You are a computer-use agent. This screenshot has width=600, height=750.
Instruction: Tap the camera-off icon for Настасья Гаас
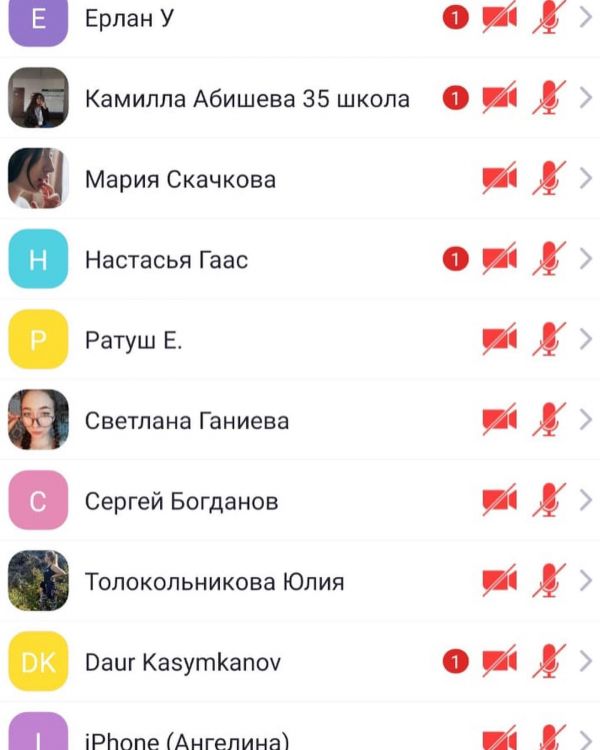click(500, 260)
